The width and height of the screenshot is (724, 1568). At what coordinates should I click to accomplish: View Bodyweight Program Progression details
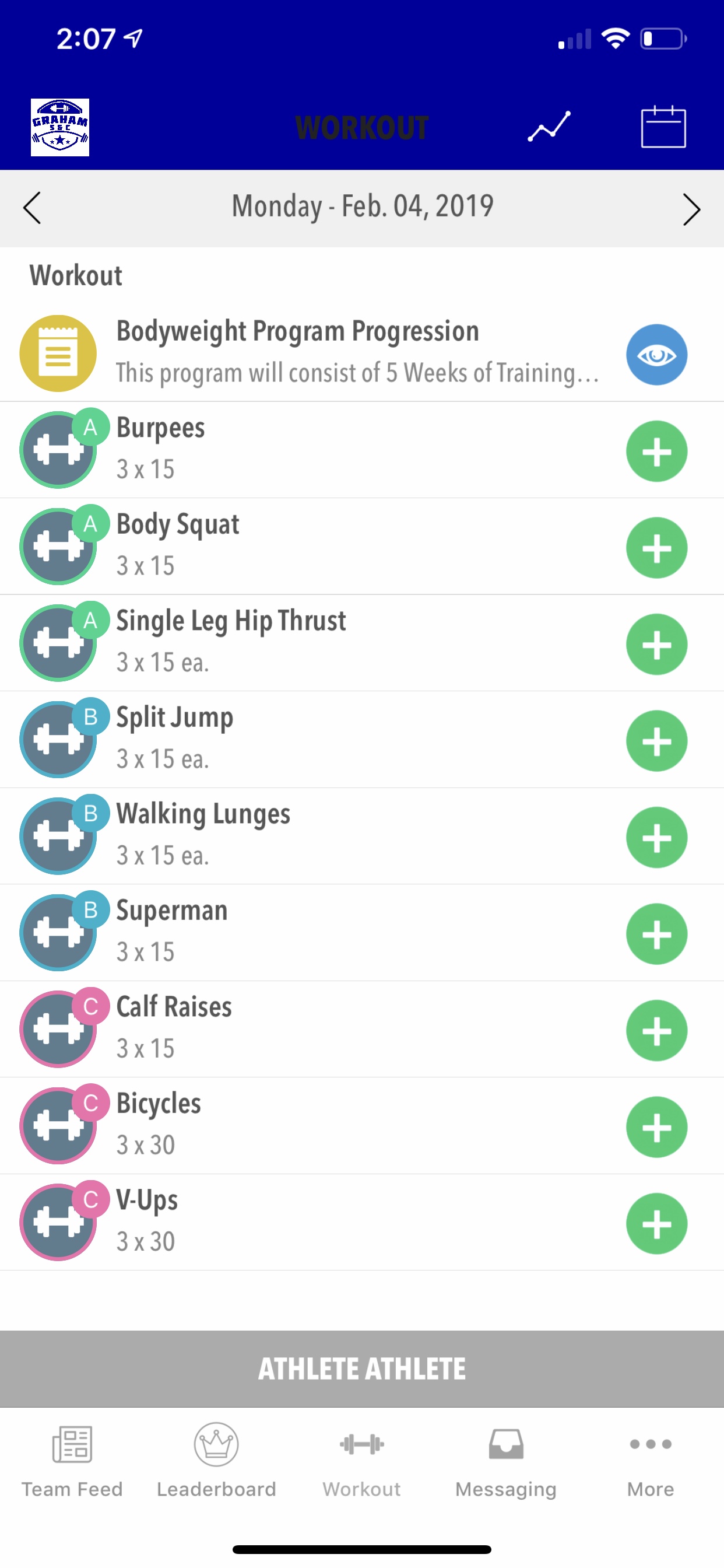click(x=656, y=355)
